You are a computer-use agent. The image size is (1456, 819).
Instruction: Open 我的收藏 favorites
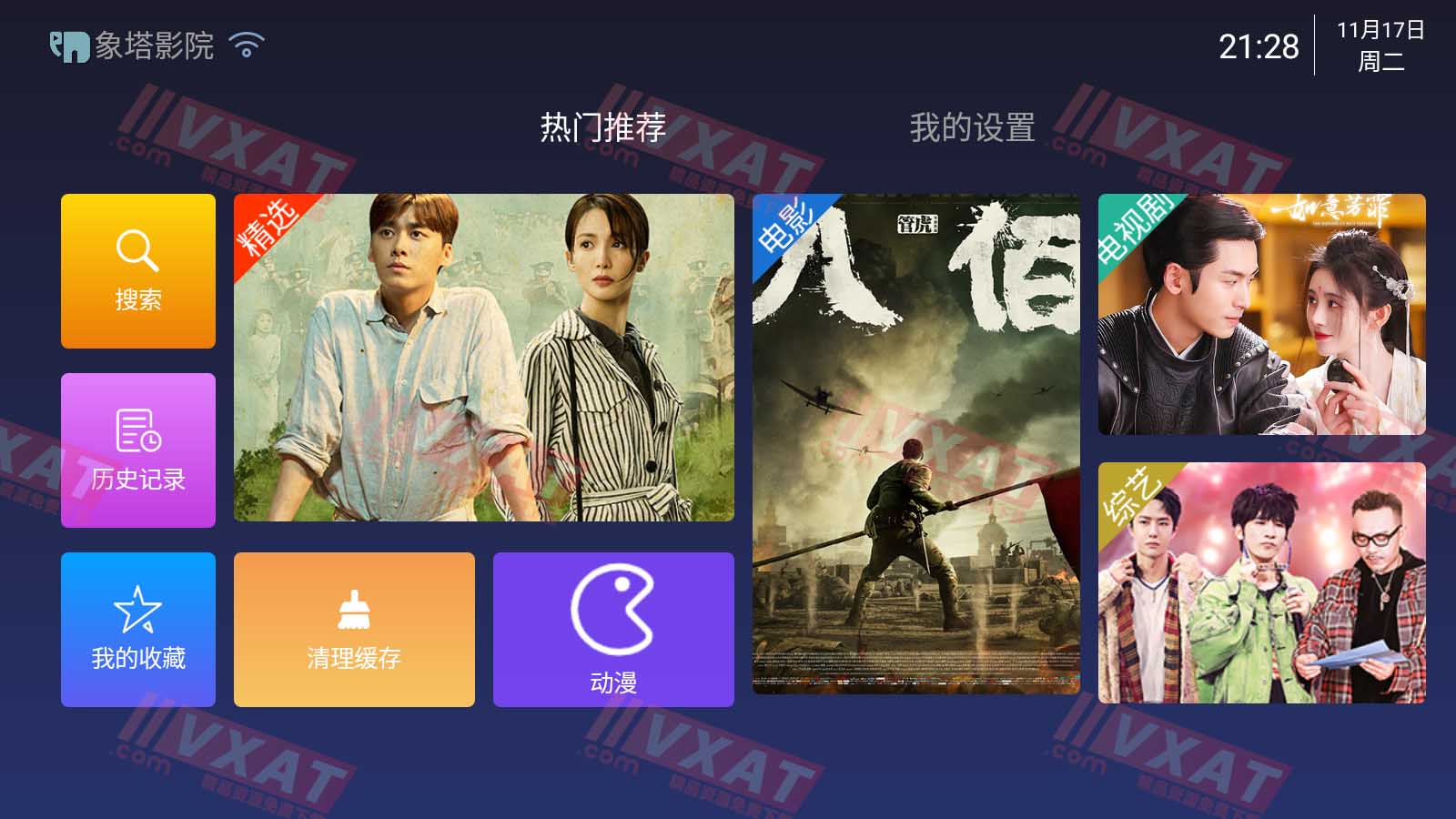[138, 630]
